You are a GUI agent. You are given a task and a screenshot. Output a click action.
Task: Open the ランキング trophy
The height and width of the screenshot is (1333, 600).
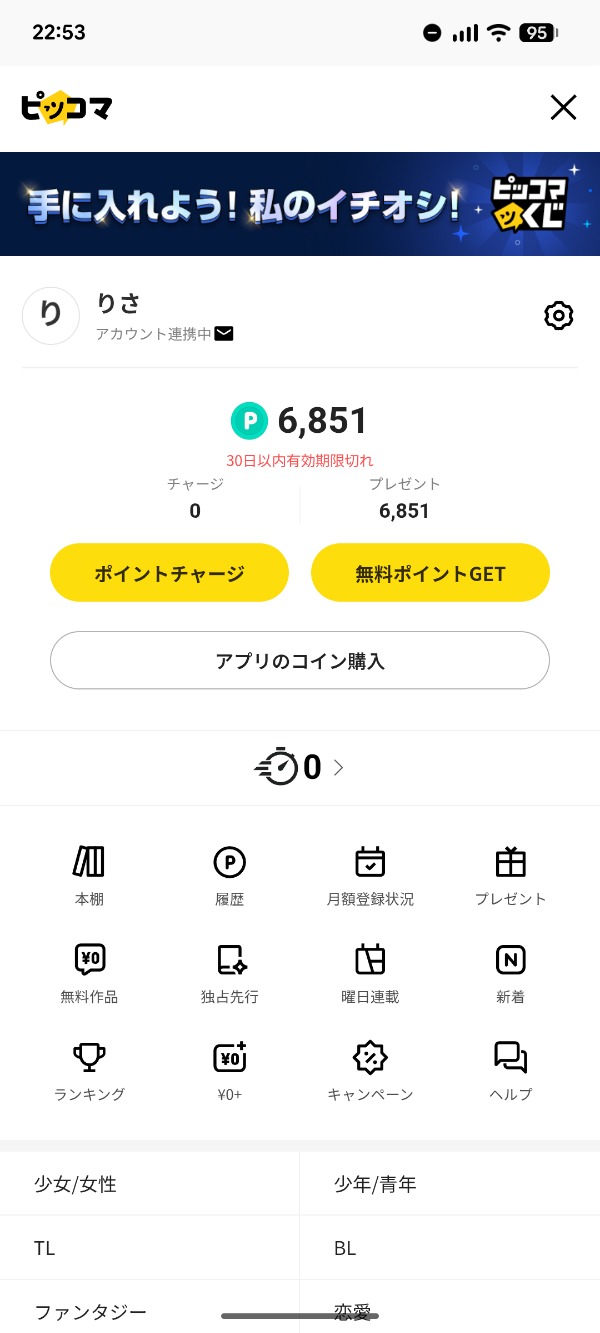click(89, 1069)
